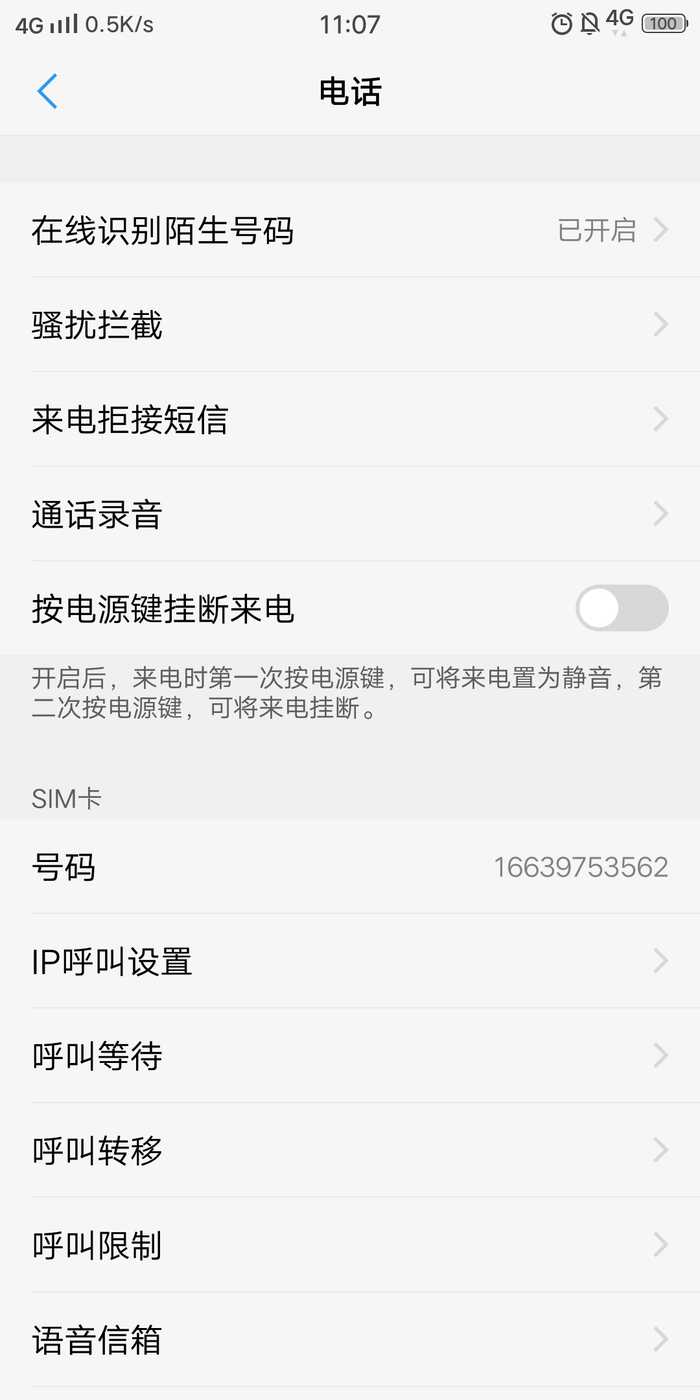Enable the 按电源键挂断来电 switch
Image resolution: width=700 pixels, height=1400 pixels.
(x=621, y=608)
